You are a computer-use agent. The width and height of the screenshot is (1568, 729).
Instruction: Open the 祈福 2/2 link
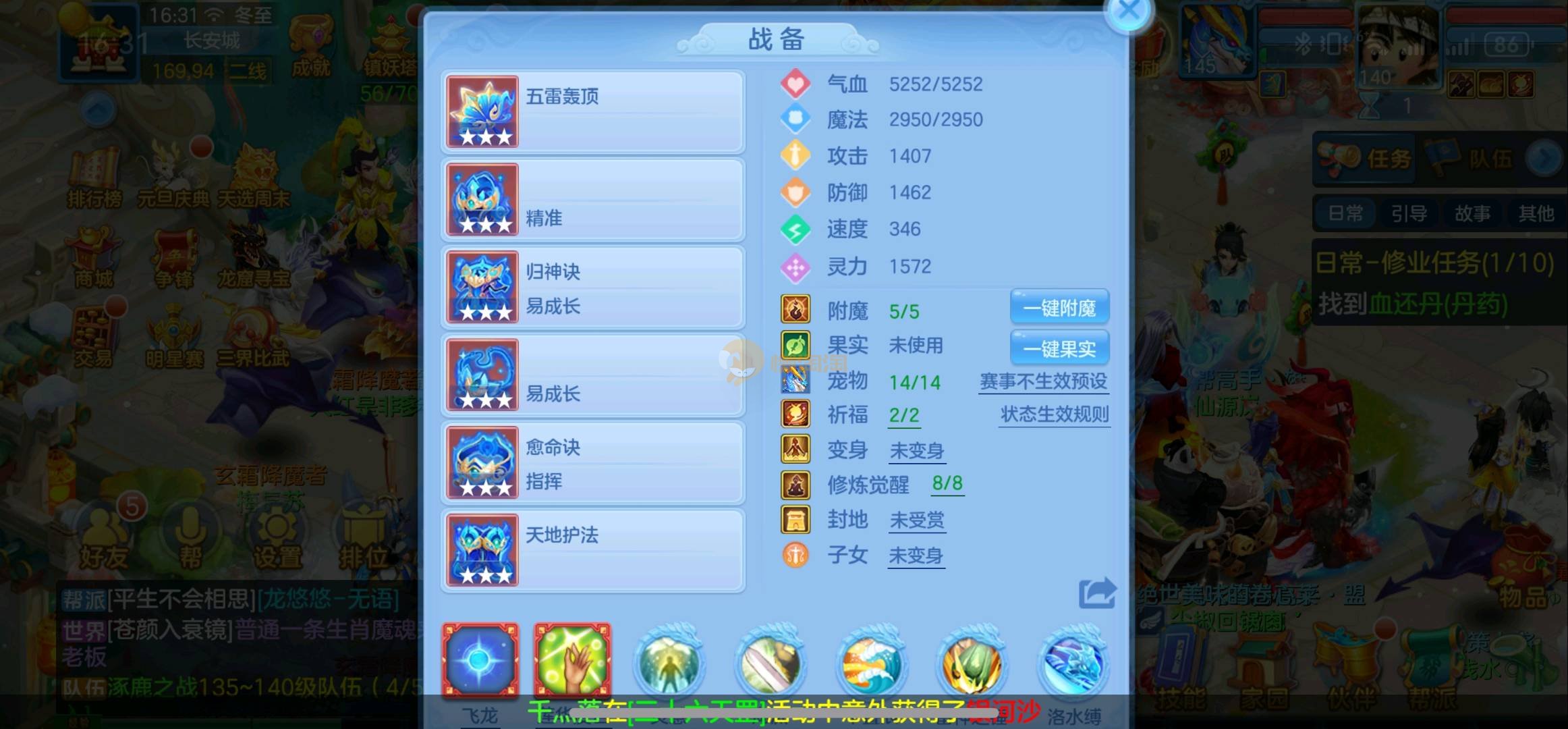tap(904, 415)
